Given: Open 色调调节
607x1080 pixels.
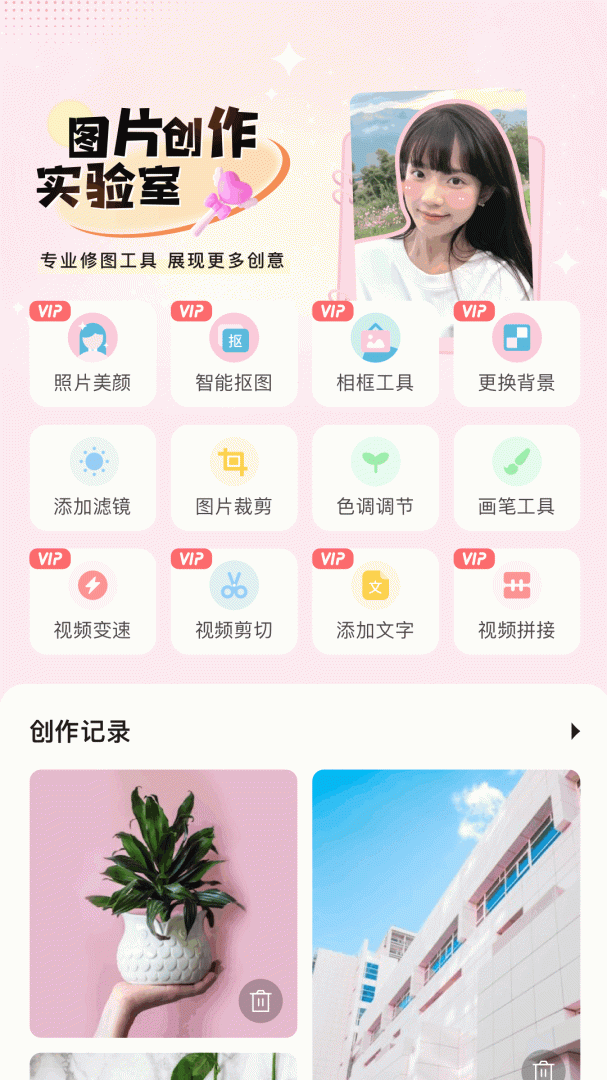Looking at the screenshot, I should click(375, 478).
